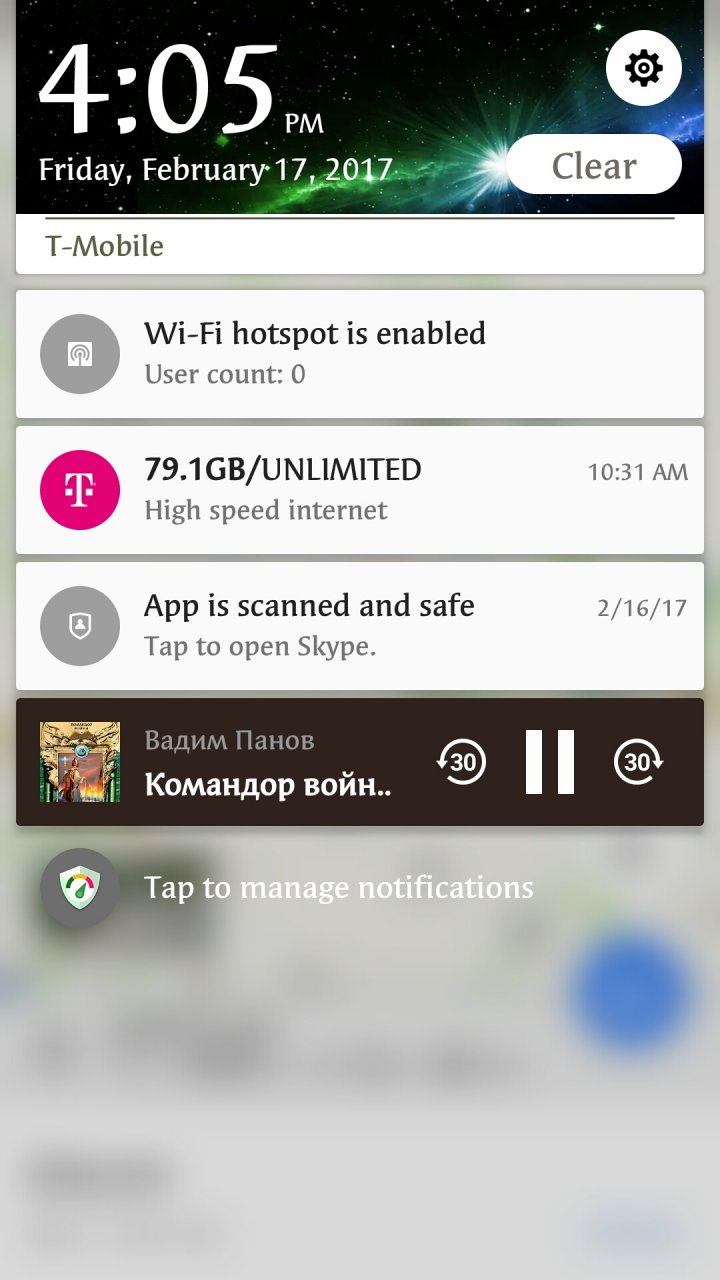Tap to manage notifications
The height and width of the screenshot is (1280, 720).
[338, 888]
